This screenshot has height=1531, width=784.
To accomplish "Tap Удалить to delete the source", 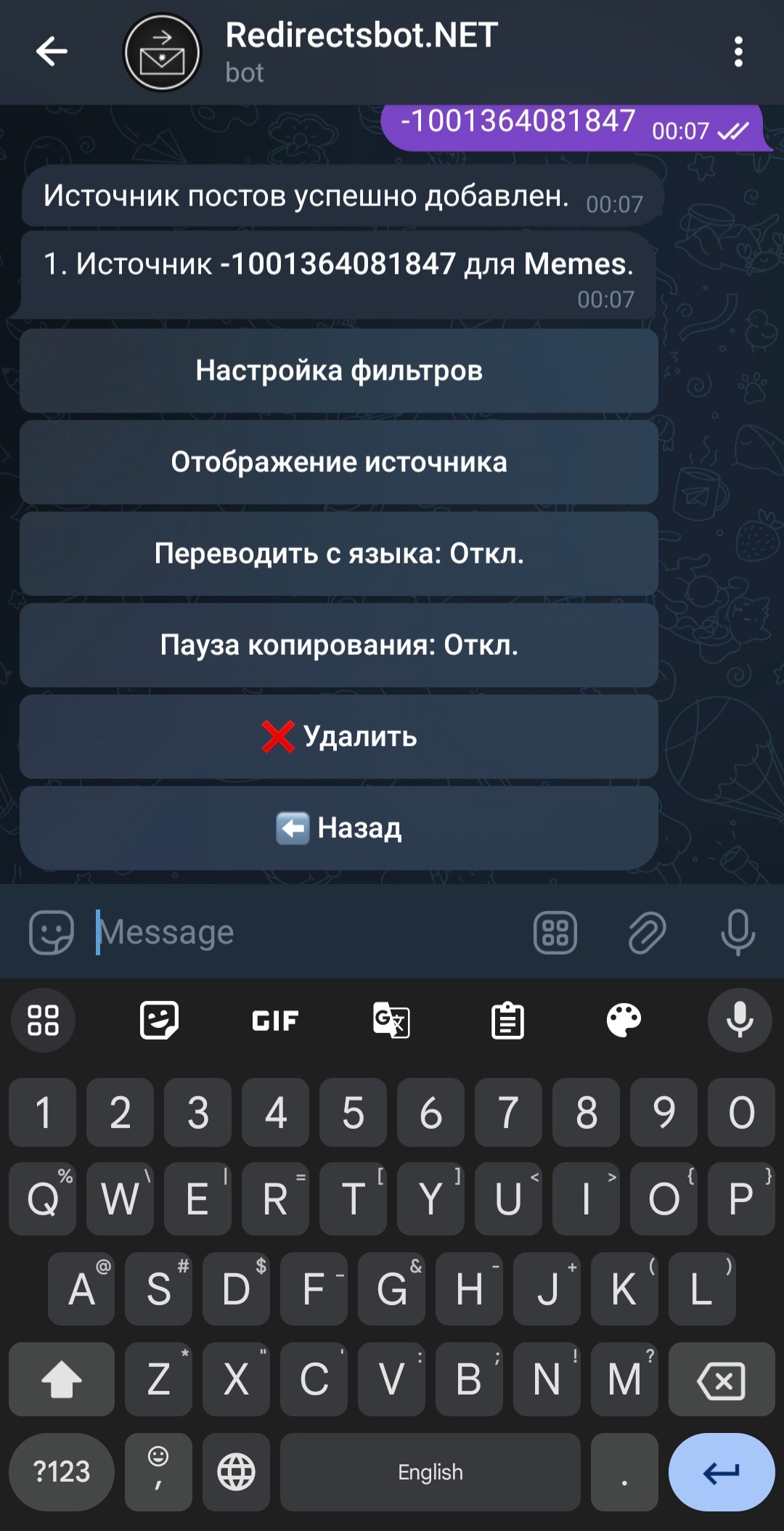I will click(339, 737).
